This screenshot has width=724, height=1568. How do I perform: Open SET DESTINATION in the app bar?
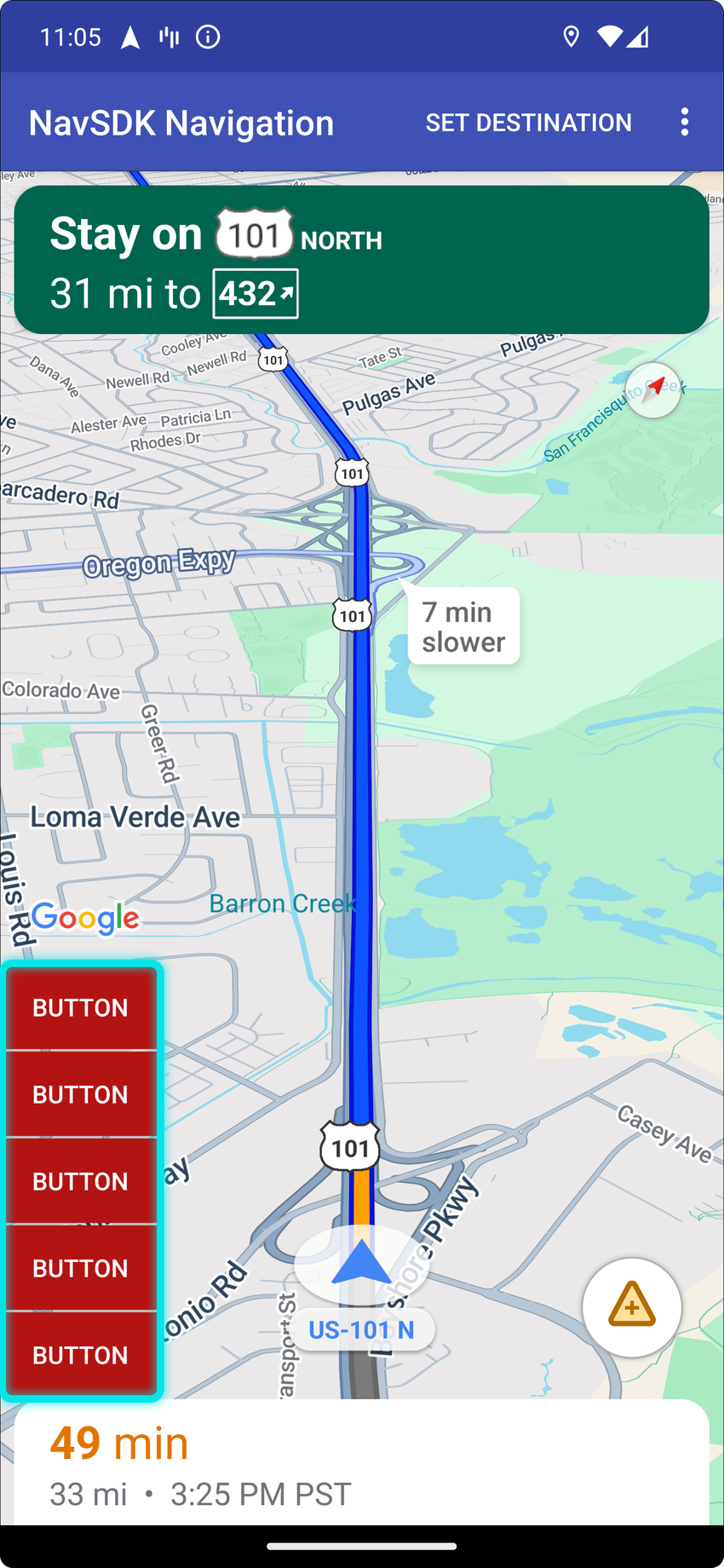pos(528,121)
